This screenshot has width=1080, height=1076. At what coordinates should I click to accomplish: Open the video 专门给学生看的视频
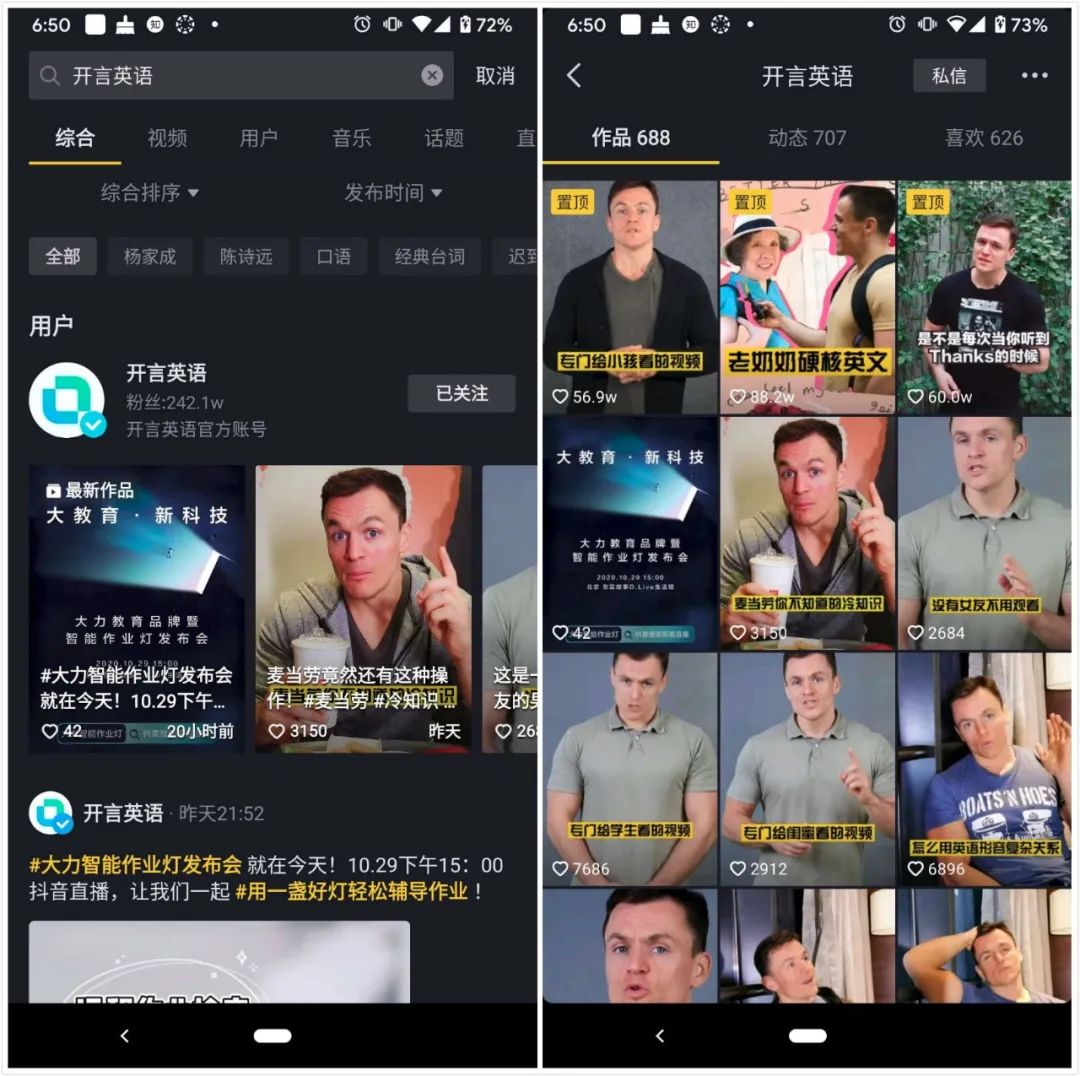(630, 768)
